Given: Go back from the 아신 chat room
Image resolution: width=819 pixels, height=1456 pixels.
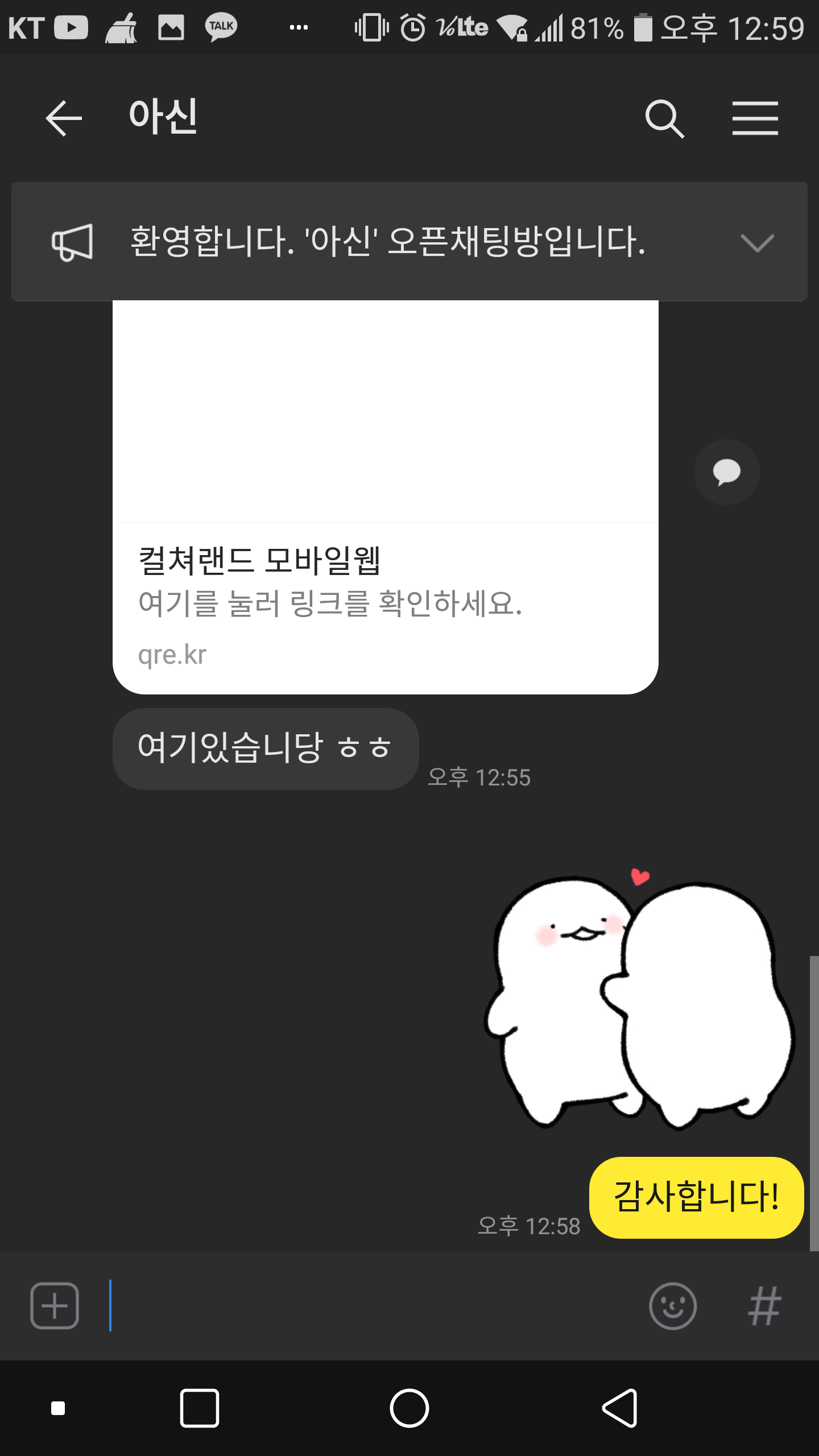Looking at the screenshot, I should point(64,118).
